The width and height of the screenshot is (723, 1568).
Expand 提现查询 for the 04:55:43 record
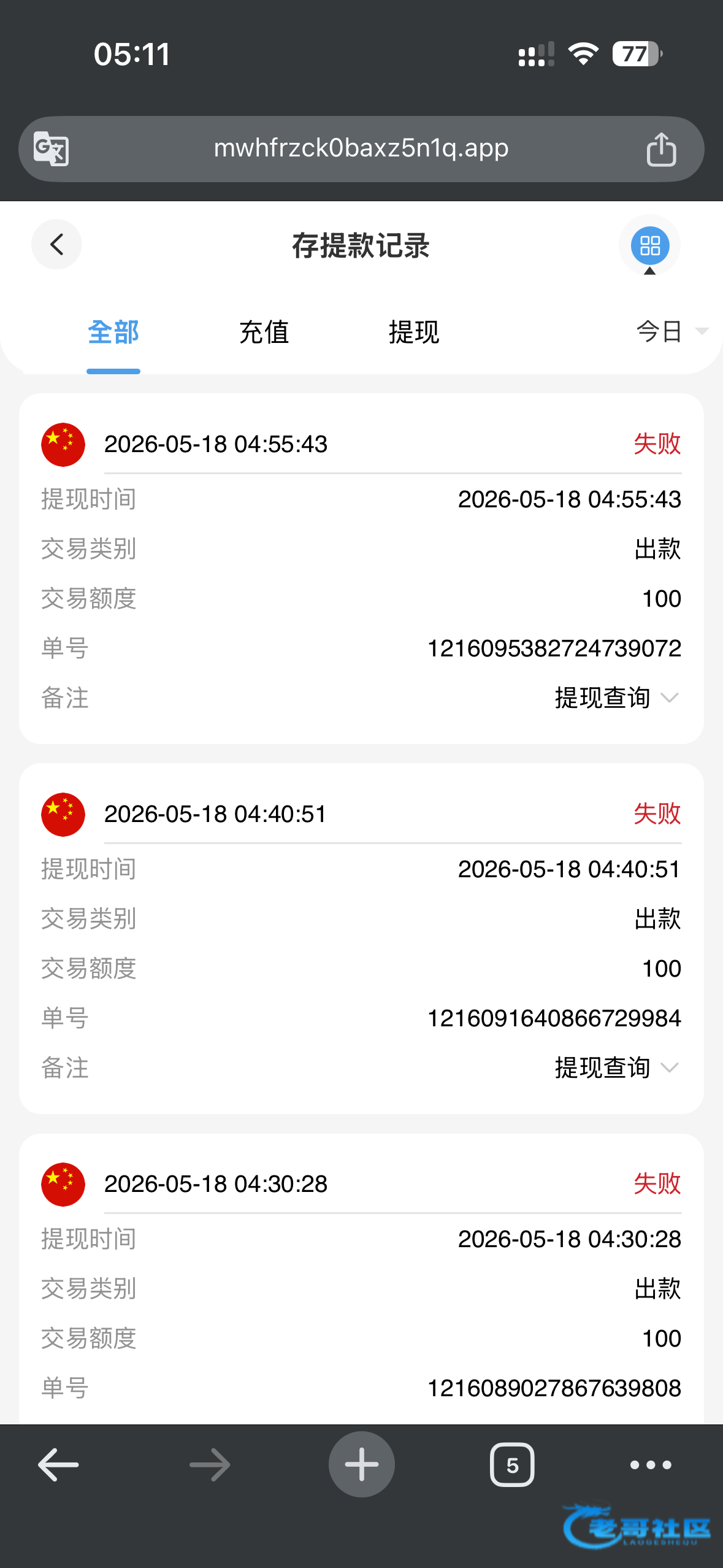click(x=616, y=698)
